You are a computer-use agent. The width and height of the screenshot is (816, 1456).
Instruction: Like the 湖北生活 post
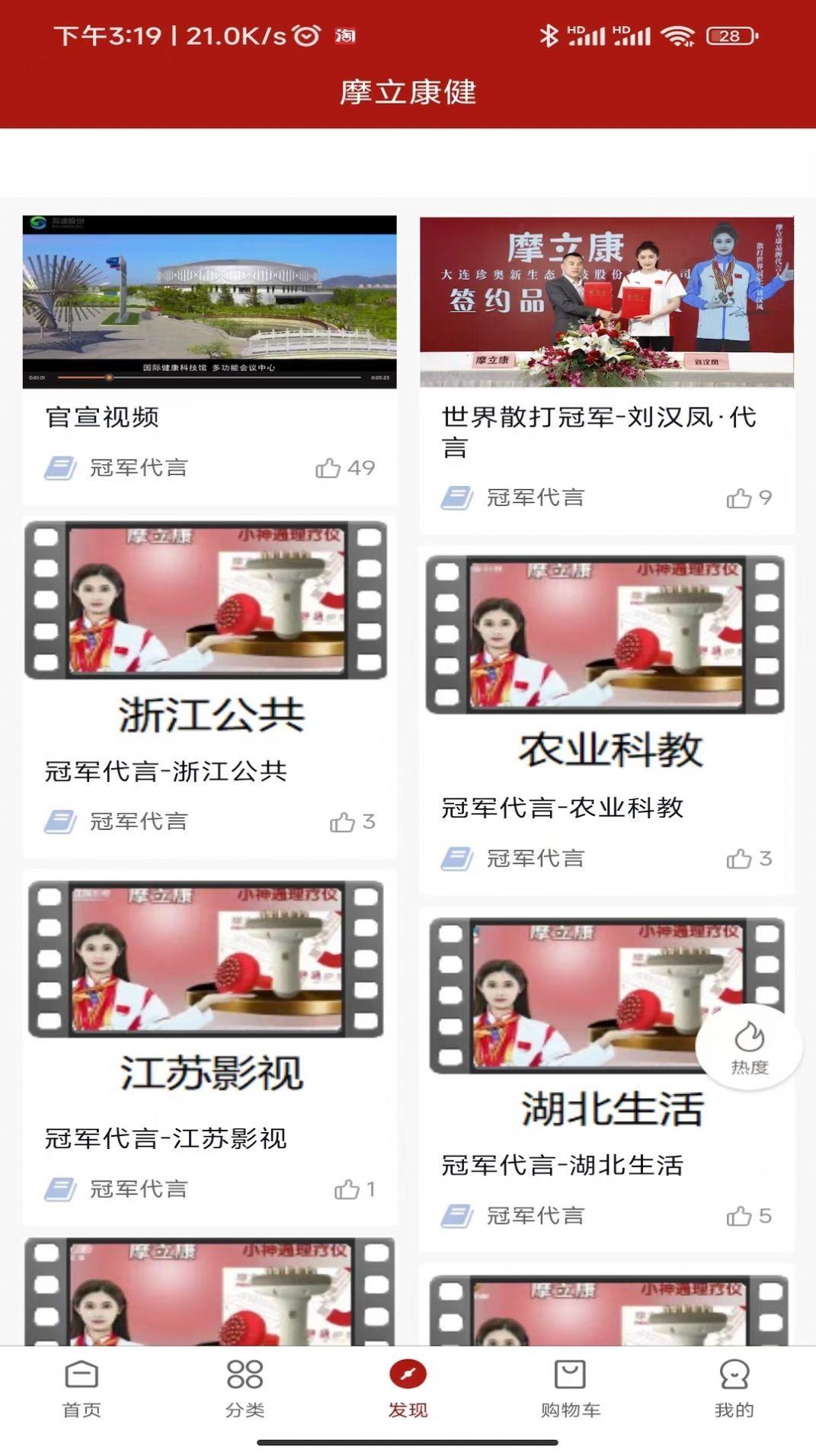(749, 1216)
